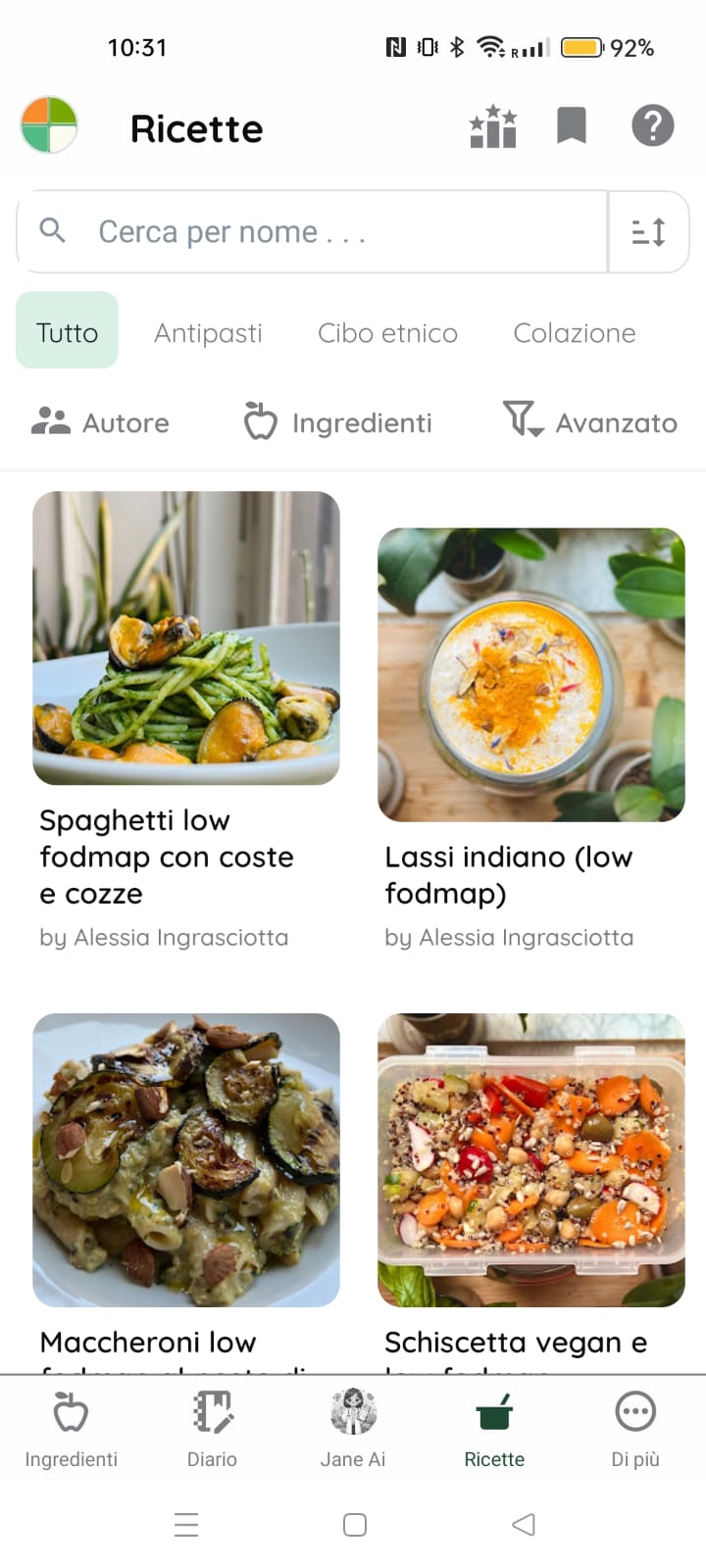Select the Tutto filter chip
706x1568 pixels.
tap(66, 331)
